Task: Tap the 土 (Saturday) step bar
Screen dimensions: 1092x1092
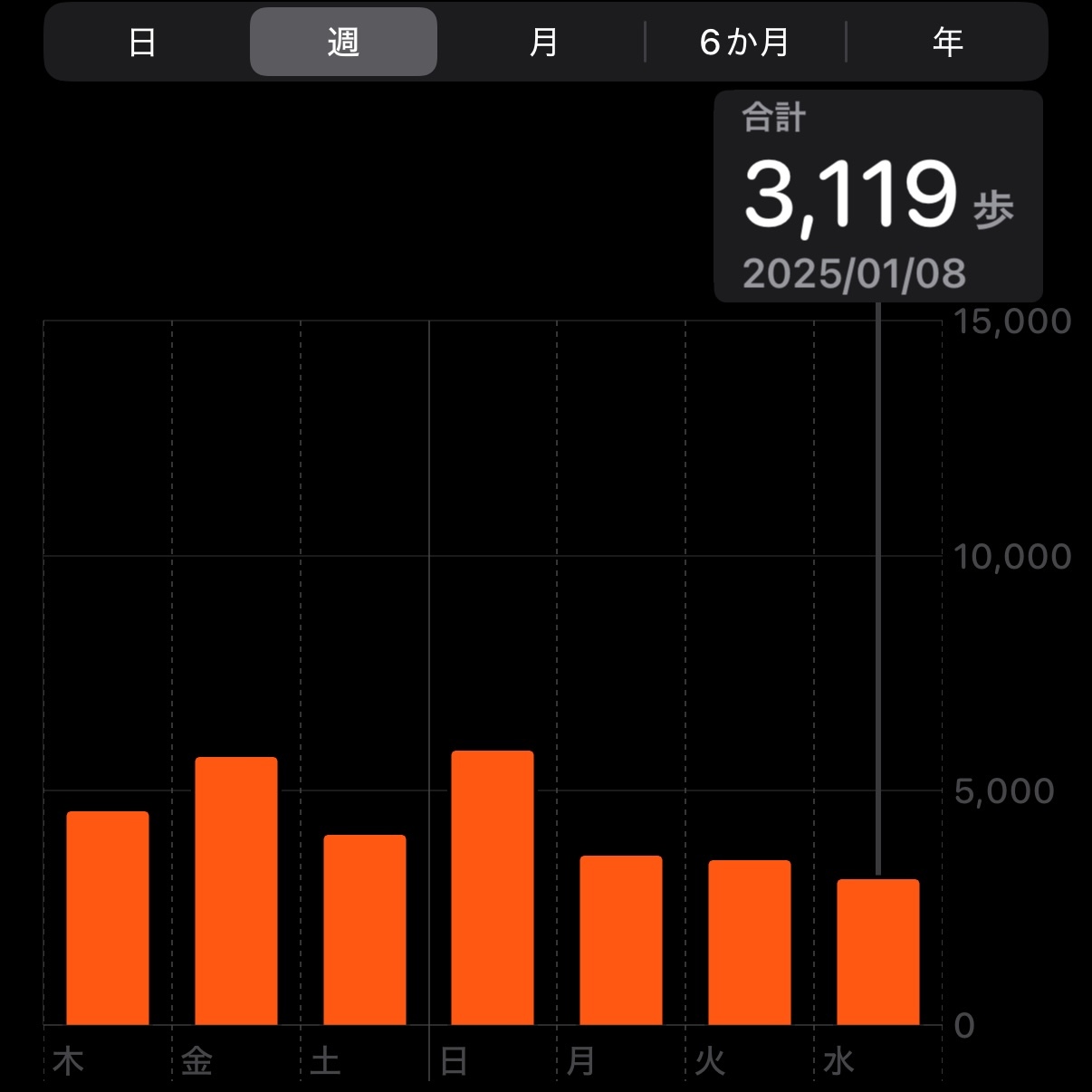Action: tap(365, 930)
